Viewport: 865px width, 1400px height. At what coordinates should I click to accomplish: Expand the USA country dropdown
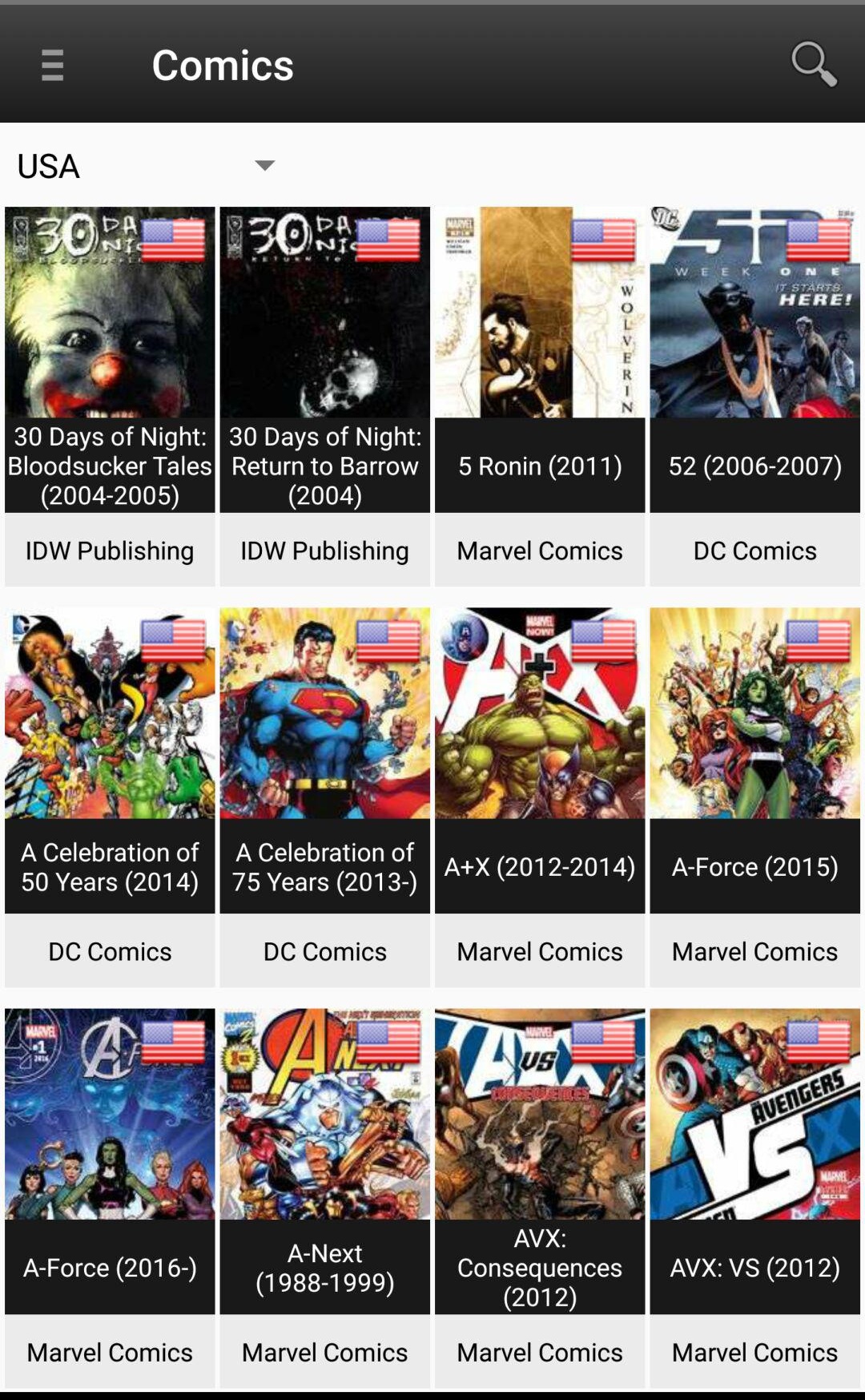(x=144, y=166)
